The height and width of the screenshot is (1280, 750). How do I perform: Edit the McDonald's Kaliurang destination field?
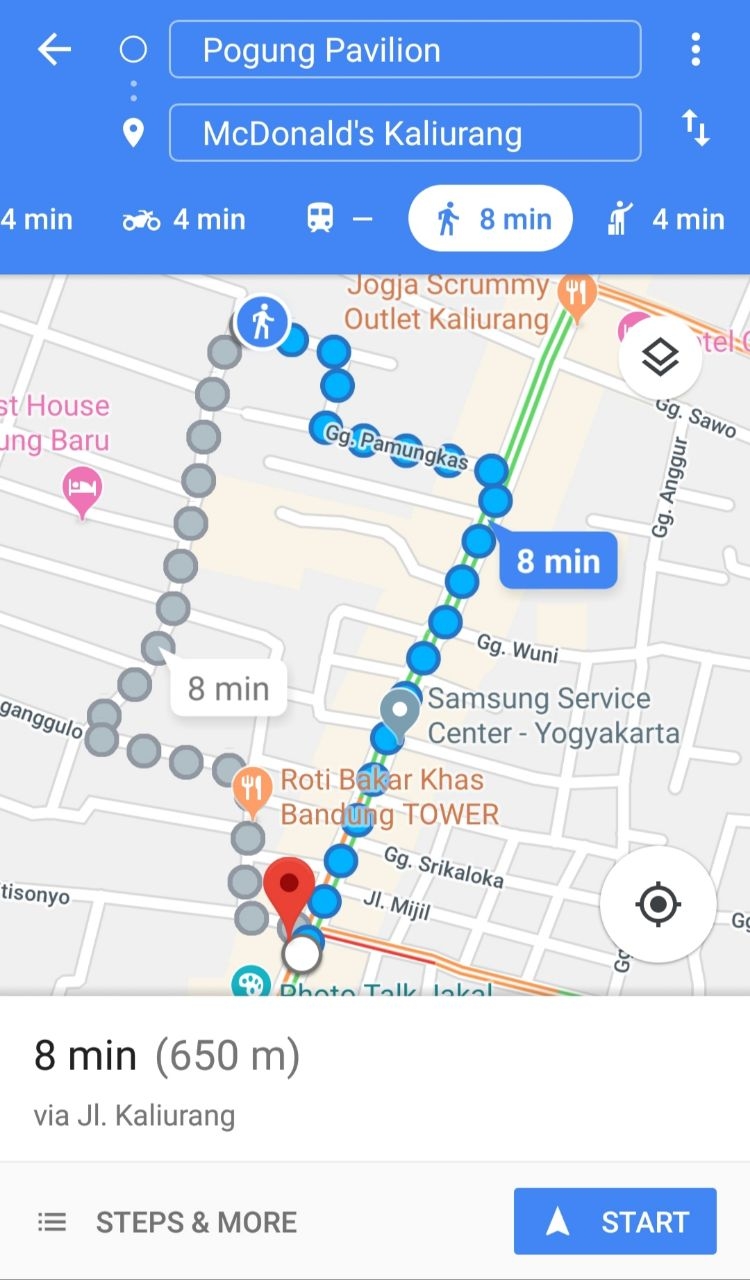(x=405, y=133)
